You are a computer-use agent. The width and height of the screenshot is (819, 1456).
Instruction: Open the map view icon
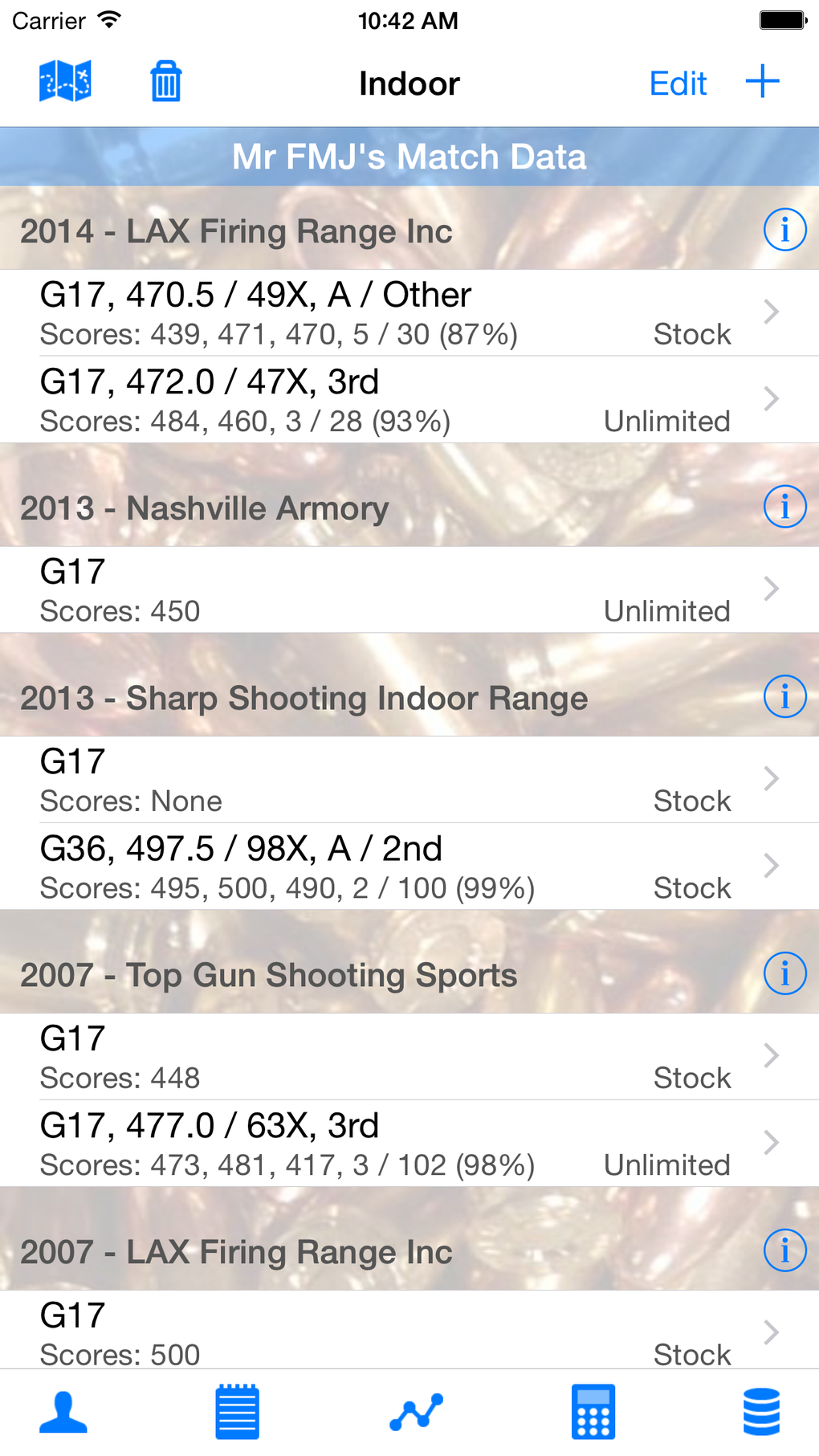click(65, 81)
